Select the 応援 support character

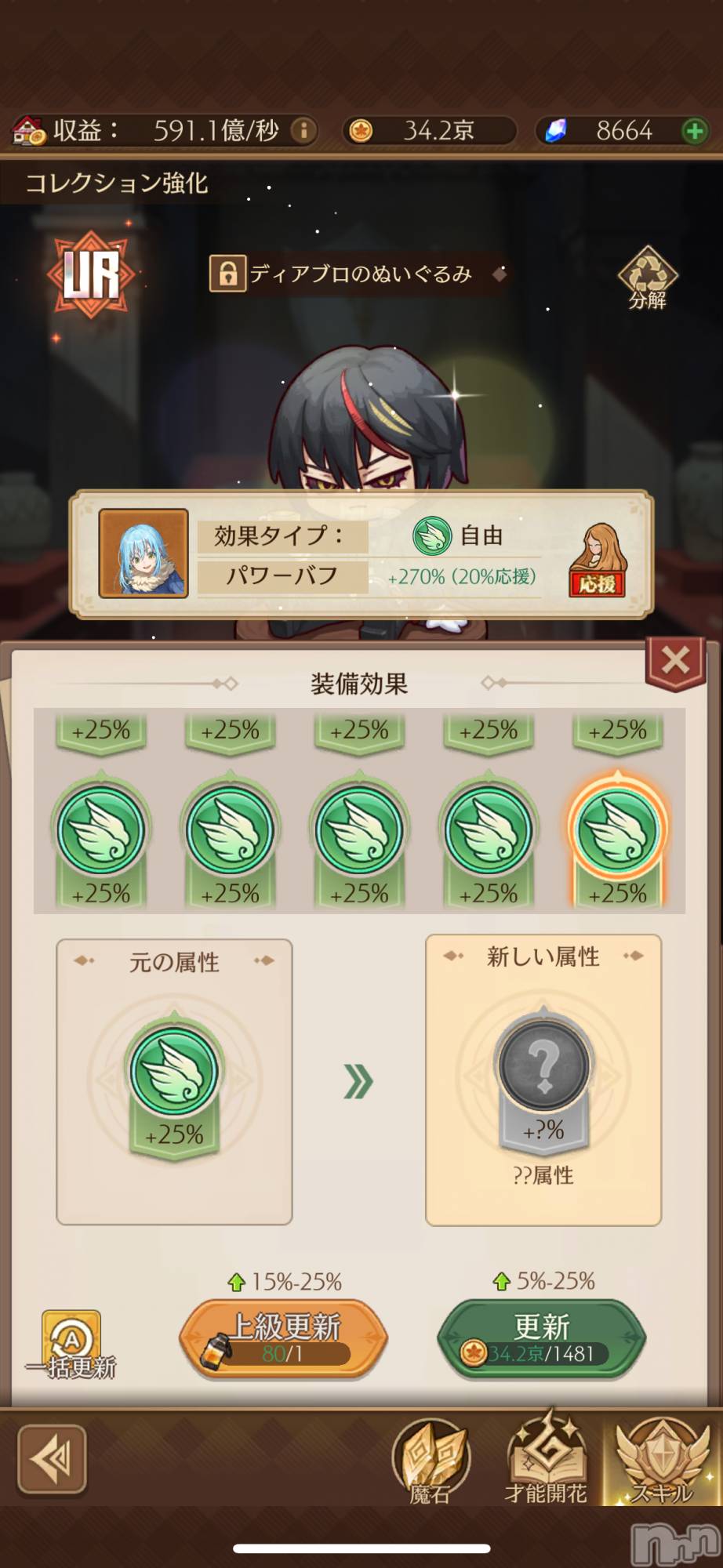coord(598,560)
